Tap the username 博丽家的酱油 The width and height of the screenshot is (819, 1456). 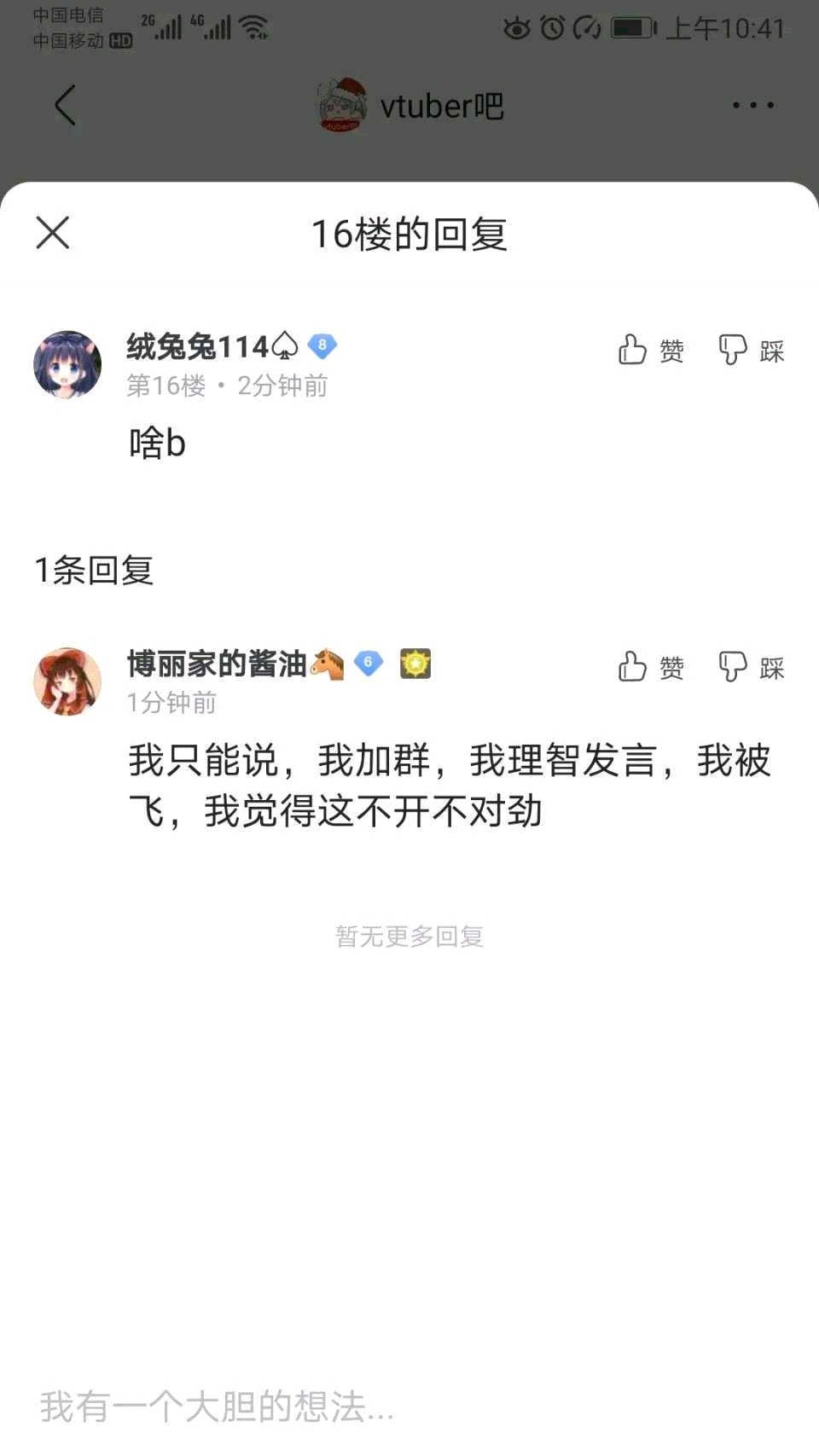tap(217, 664)
